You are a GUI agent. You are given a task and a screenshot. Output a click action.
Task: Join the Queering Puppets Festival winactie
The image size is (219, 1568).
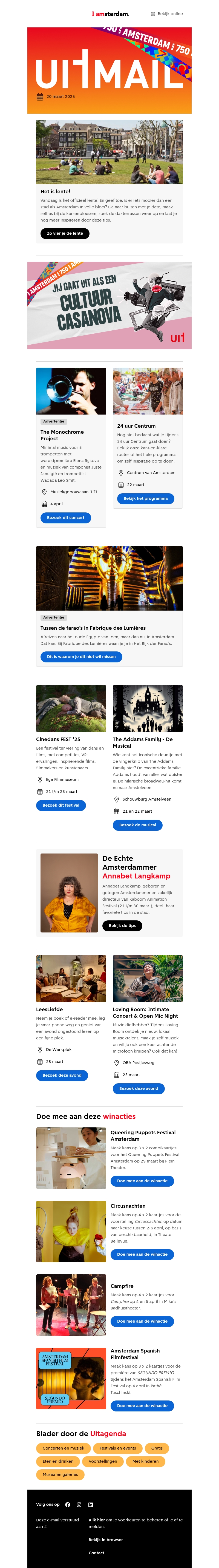tap(142, 1181)
